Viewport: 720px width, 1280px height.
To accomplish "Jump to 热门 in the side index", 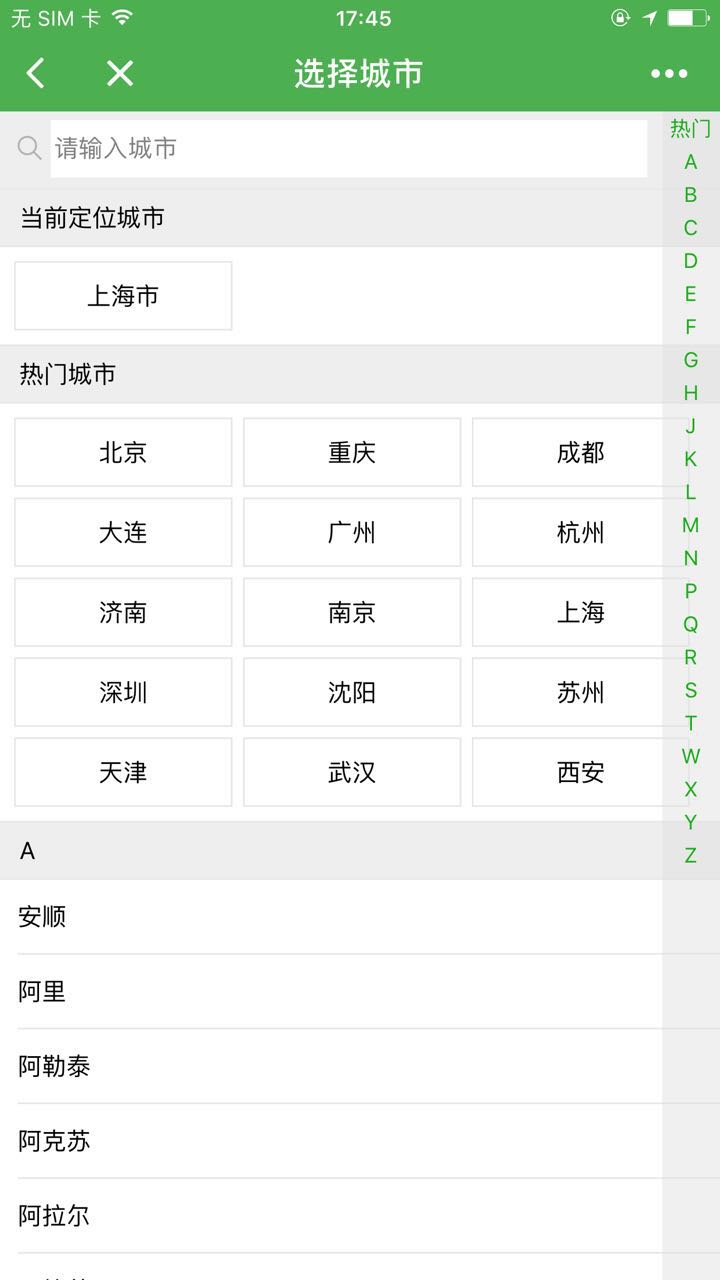I will pyautogui.click(x=690, y=128).
